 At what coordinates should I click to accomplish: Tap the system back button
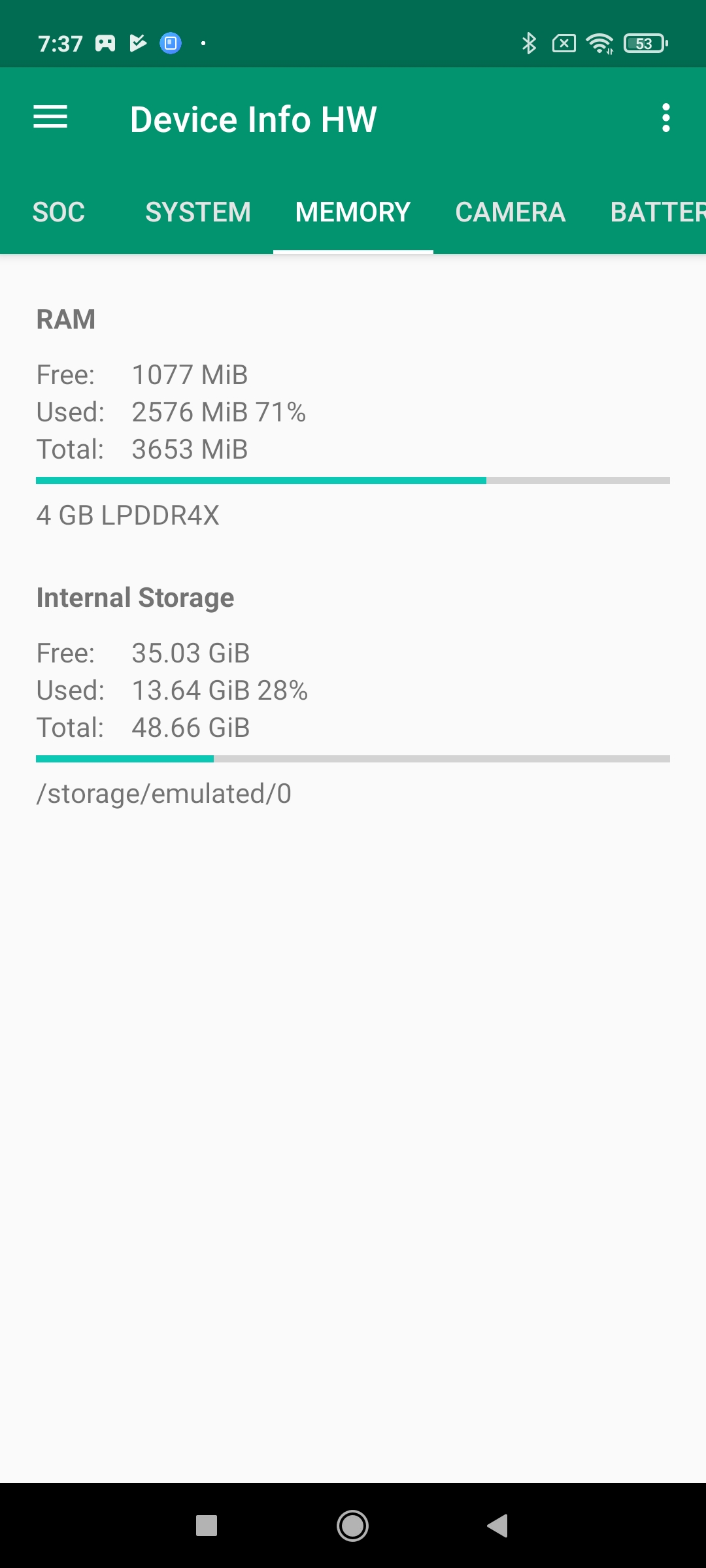(x=497, y=1526)
